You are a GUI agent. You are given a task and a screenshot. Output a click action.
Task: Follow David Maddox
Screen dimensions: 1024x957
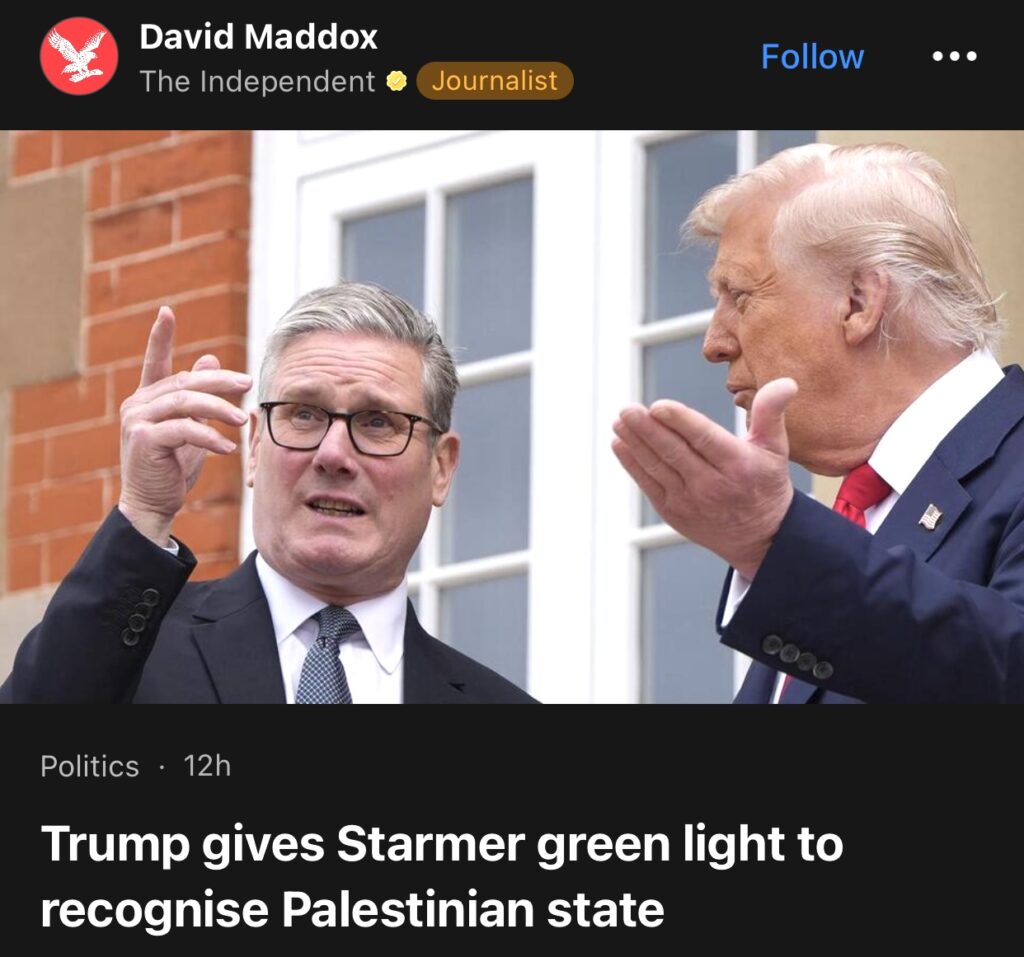tap(812, 57)
